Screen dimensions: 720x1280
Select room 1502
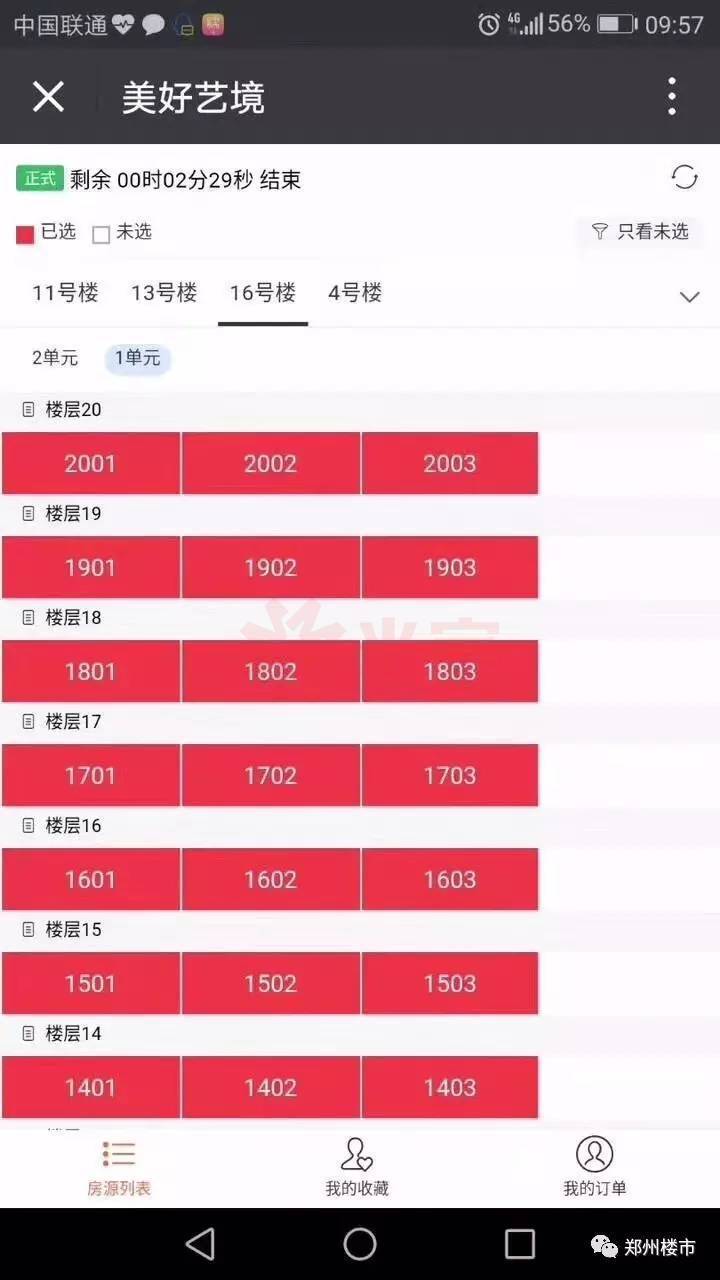click(x=271, y=983)
